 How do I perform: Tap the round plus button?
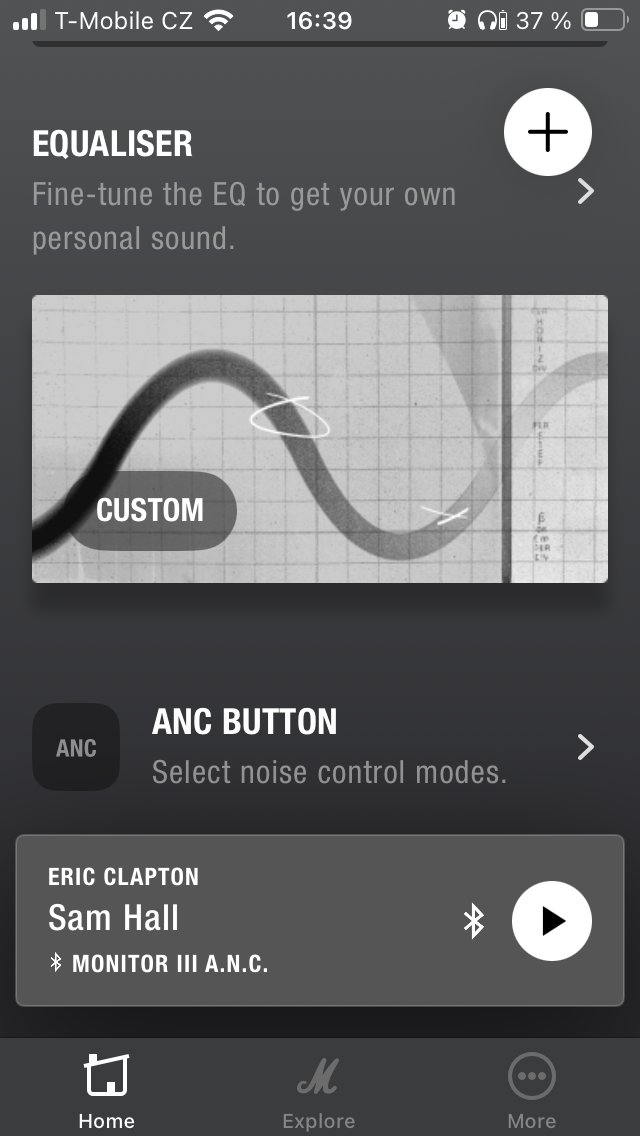point(548,133)
